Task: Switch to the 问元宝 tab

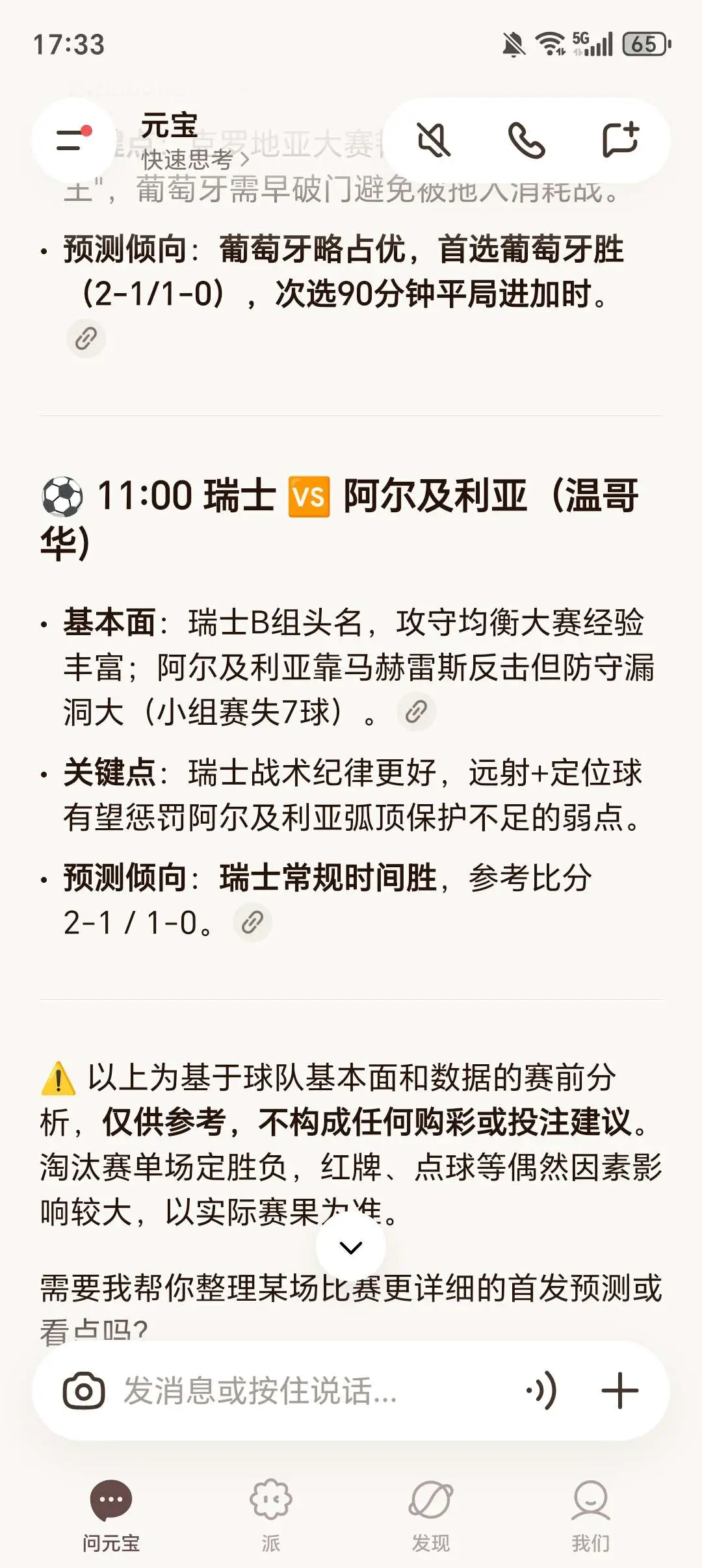Action: 111,1515
